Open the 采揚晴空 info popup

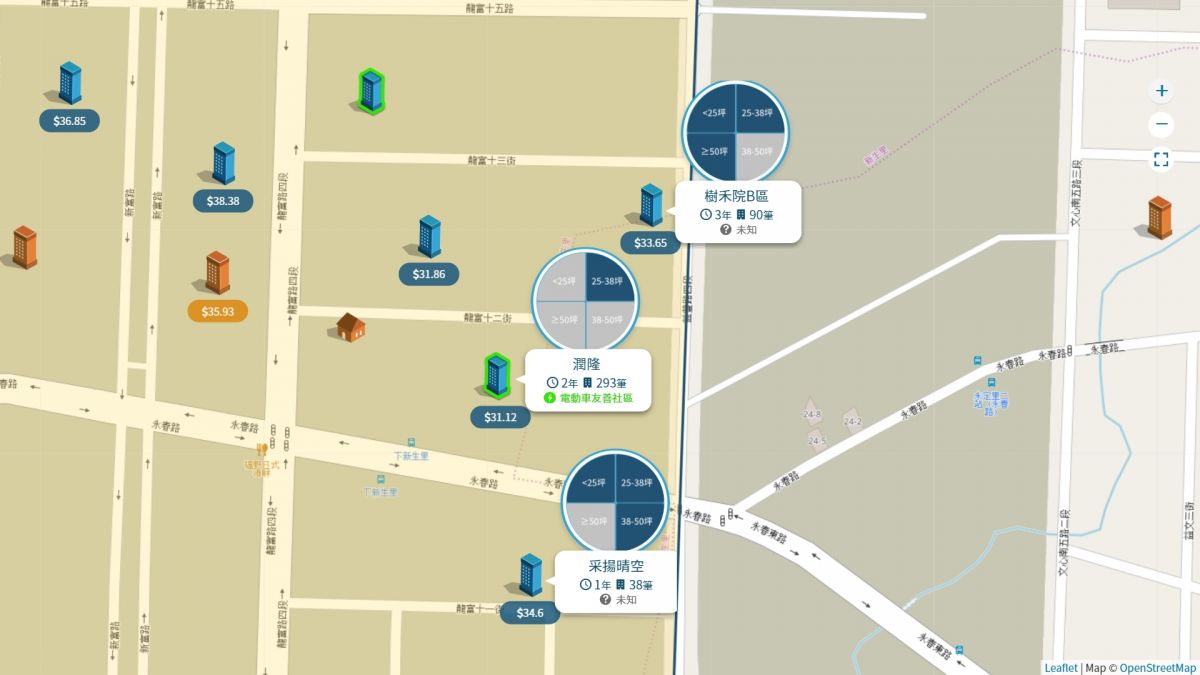pyautogui.click(x=616, y=582)
